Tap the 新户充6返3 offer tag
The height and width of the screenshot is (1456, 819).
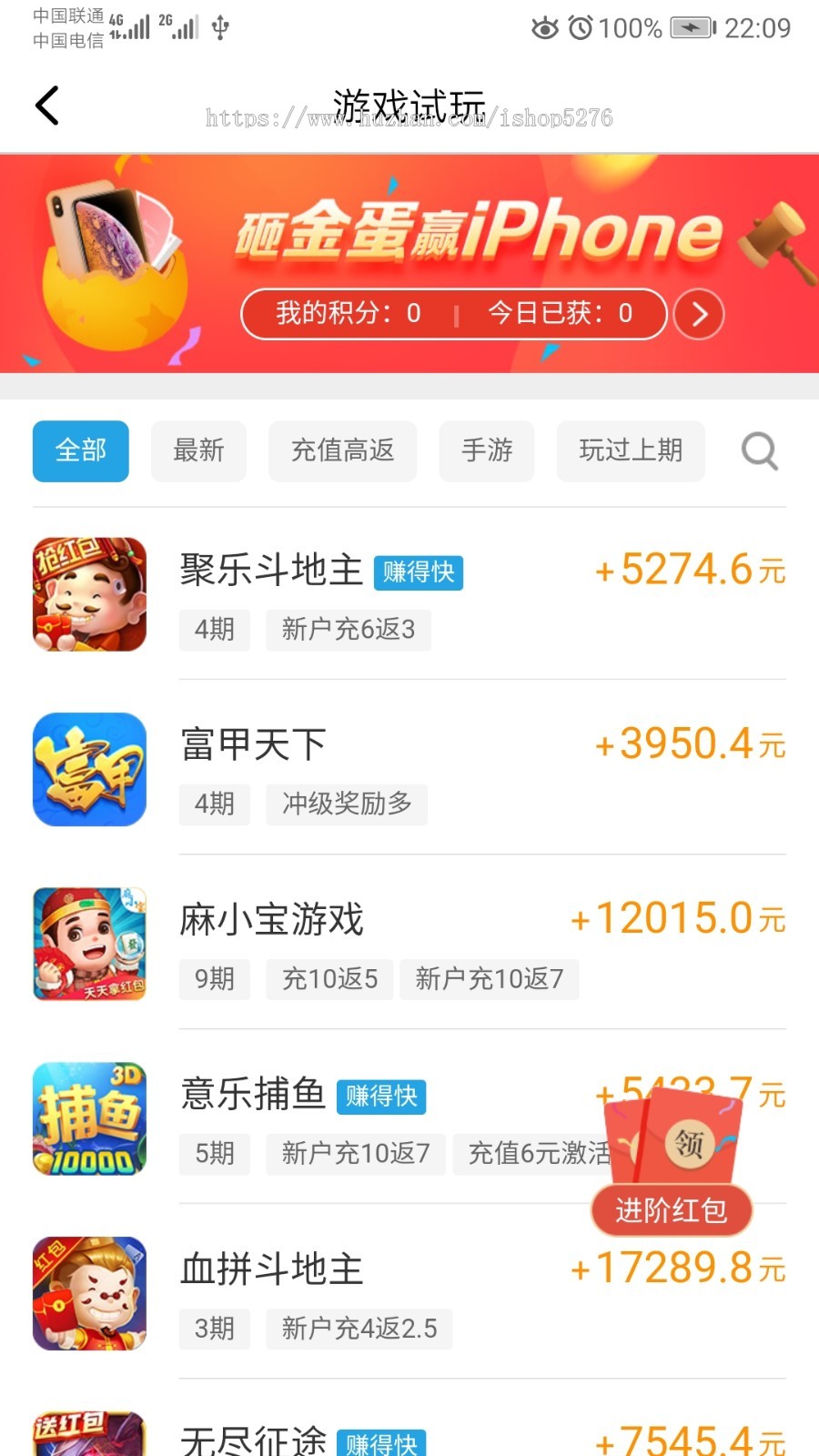pos(348,629)
